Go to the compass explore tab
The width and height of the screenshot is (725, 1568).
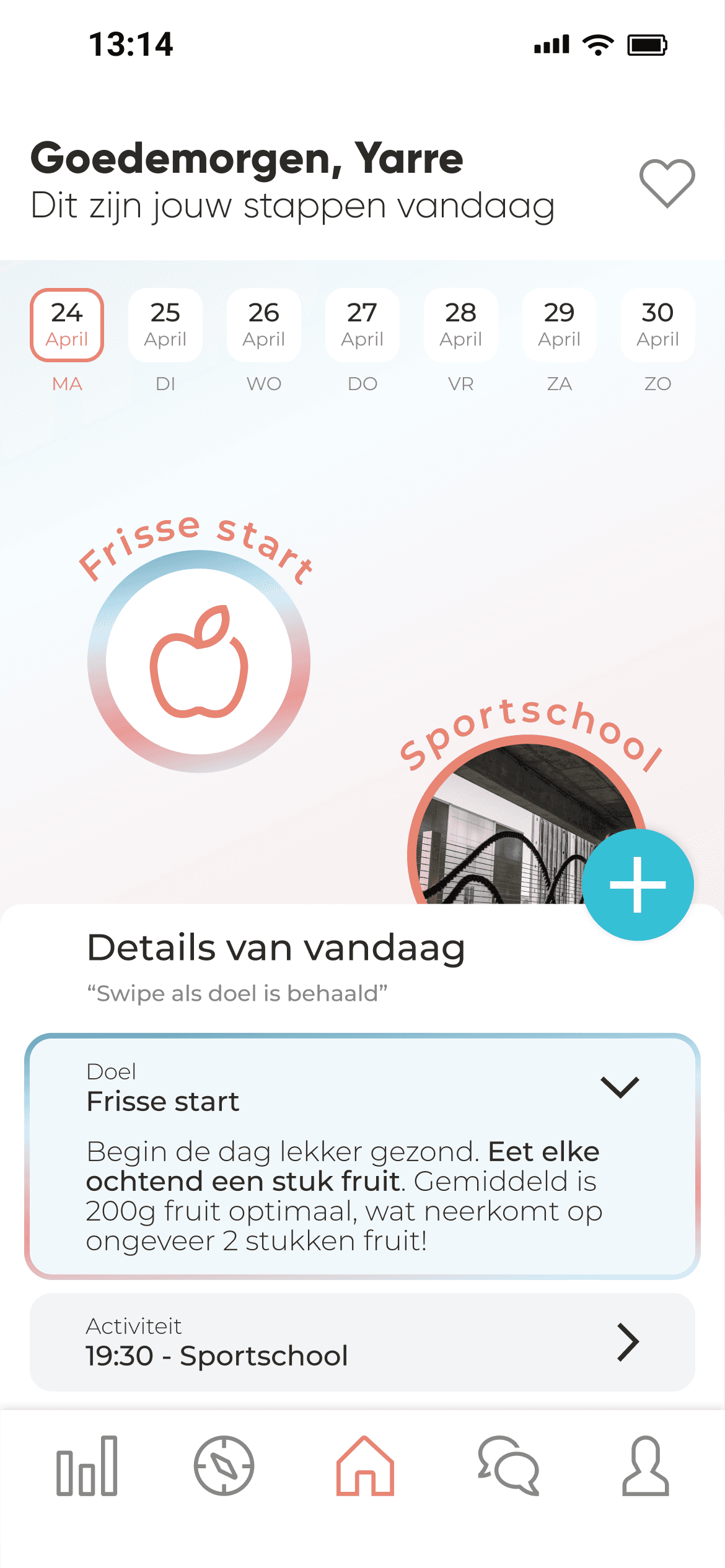(224, 1466)
